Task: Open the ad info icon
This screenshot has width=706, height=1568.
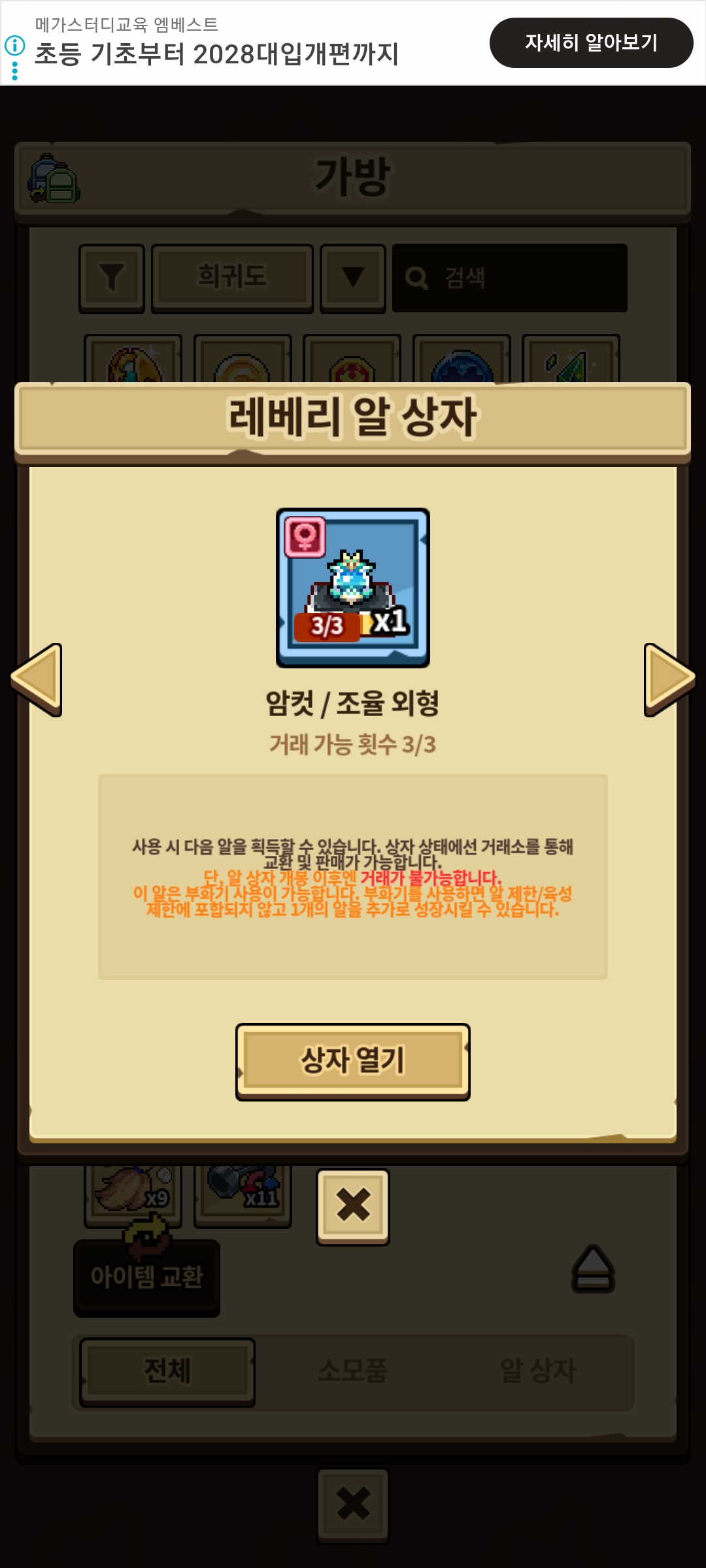Action: (x=14, y=46)
